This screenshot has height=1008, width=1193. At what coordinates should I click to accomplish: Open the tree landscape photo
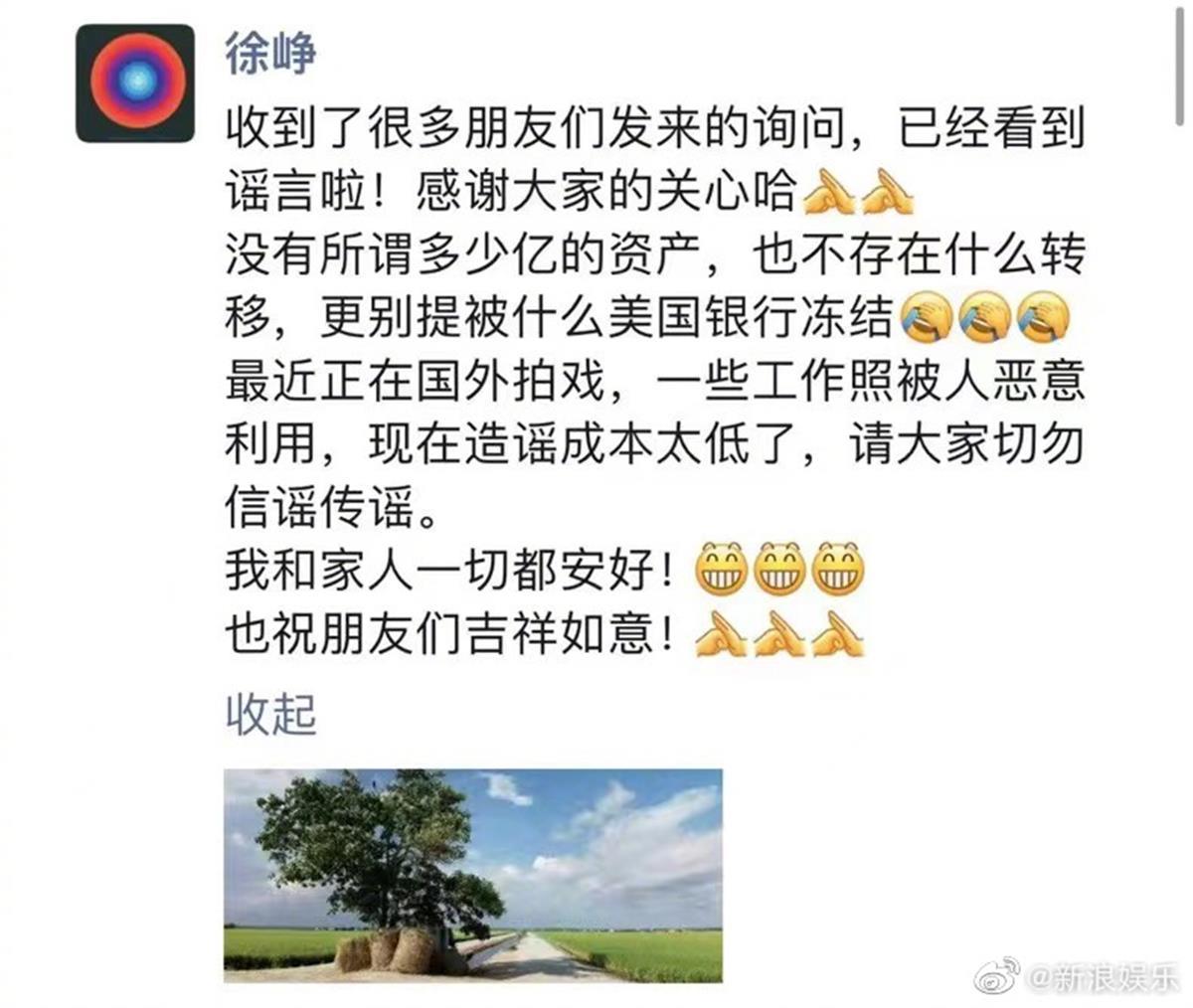(473, 875)
